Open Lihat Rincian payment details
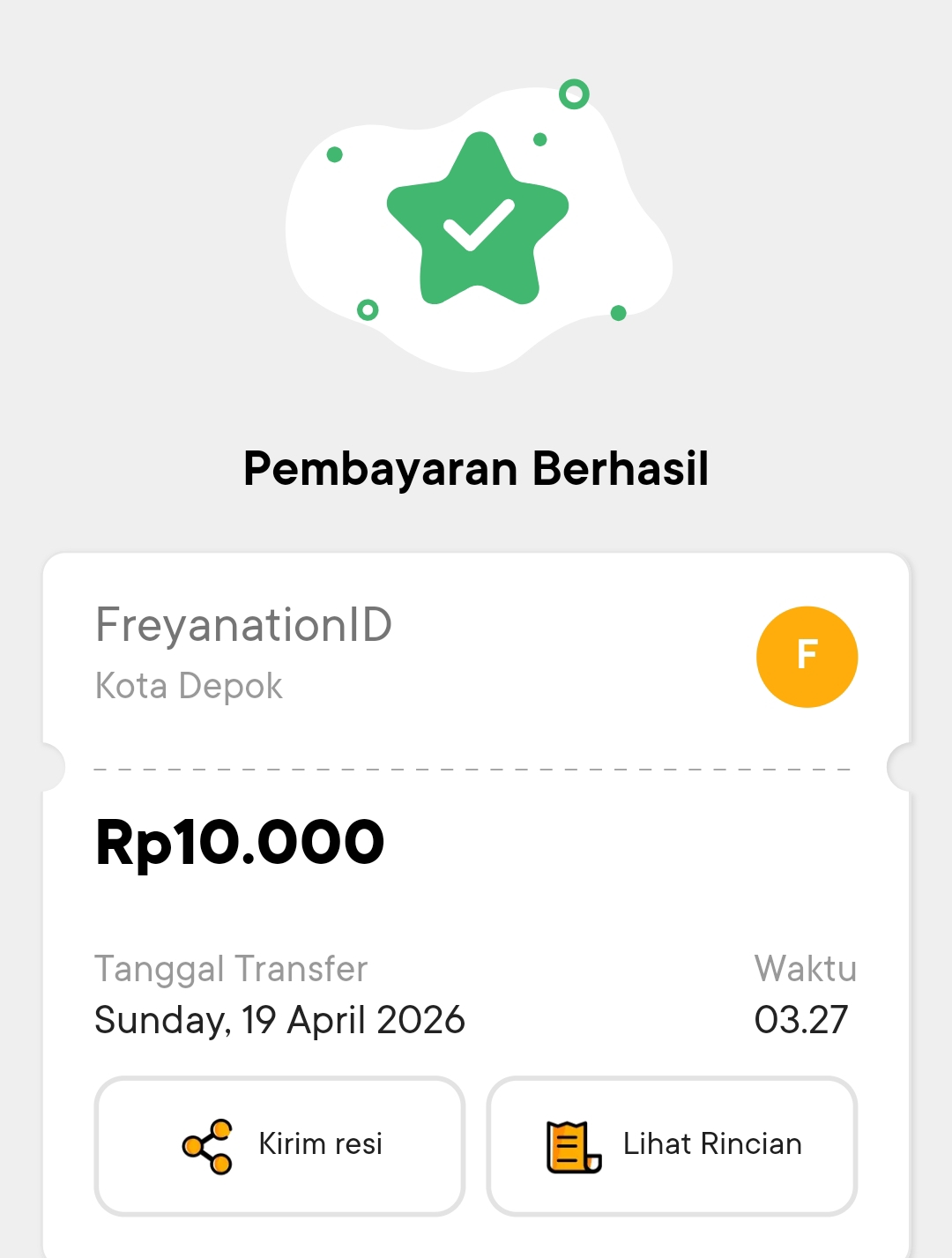This screenshot has width=952, height=1258. click(672, 1145)
